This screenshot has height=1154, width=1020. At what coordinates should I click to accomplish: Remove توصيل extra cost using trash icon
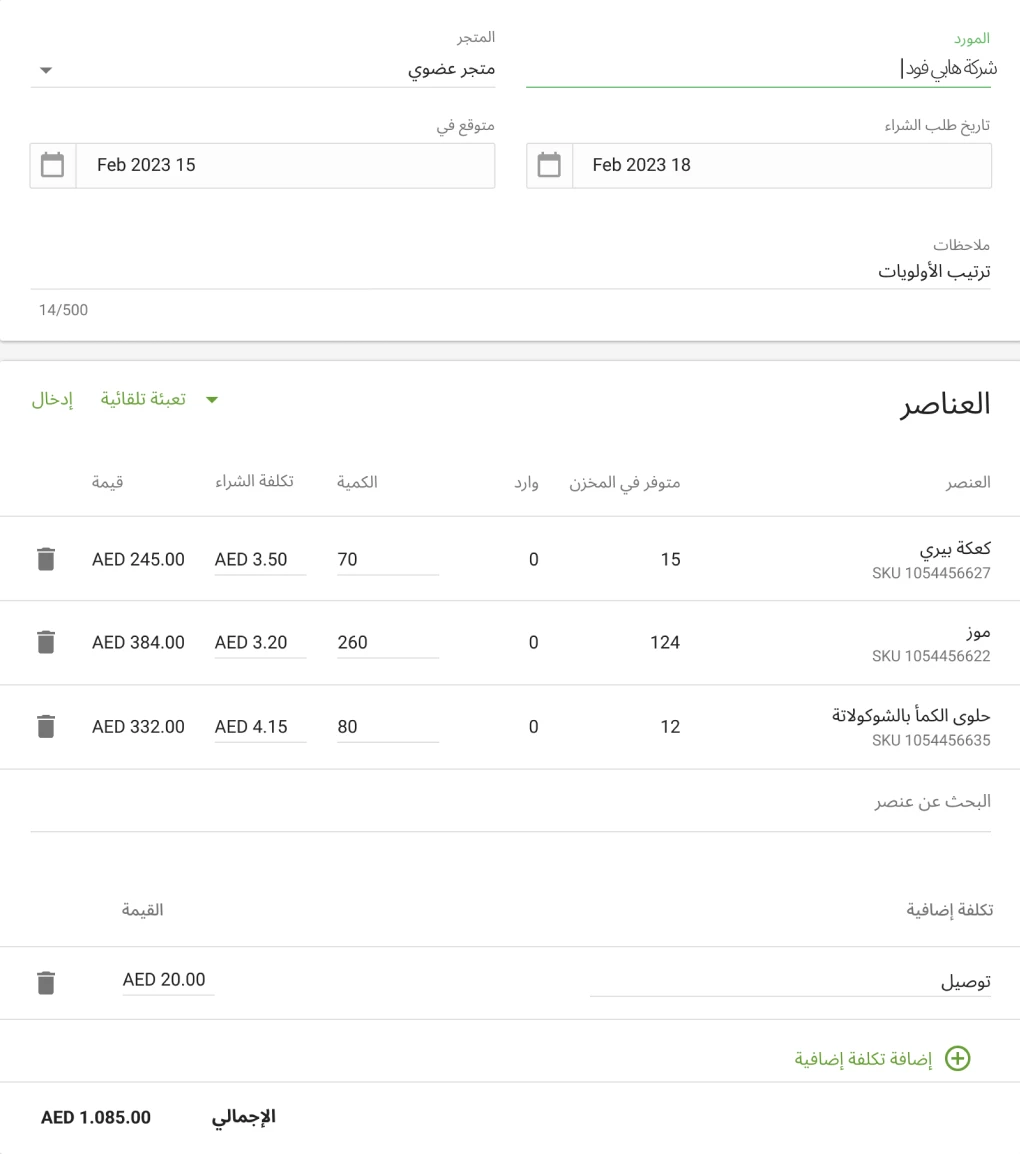click(45, 980)
